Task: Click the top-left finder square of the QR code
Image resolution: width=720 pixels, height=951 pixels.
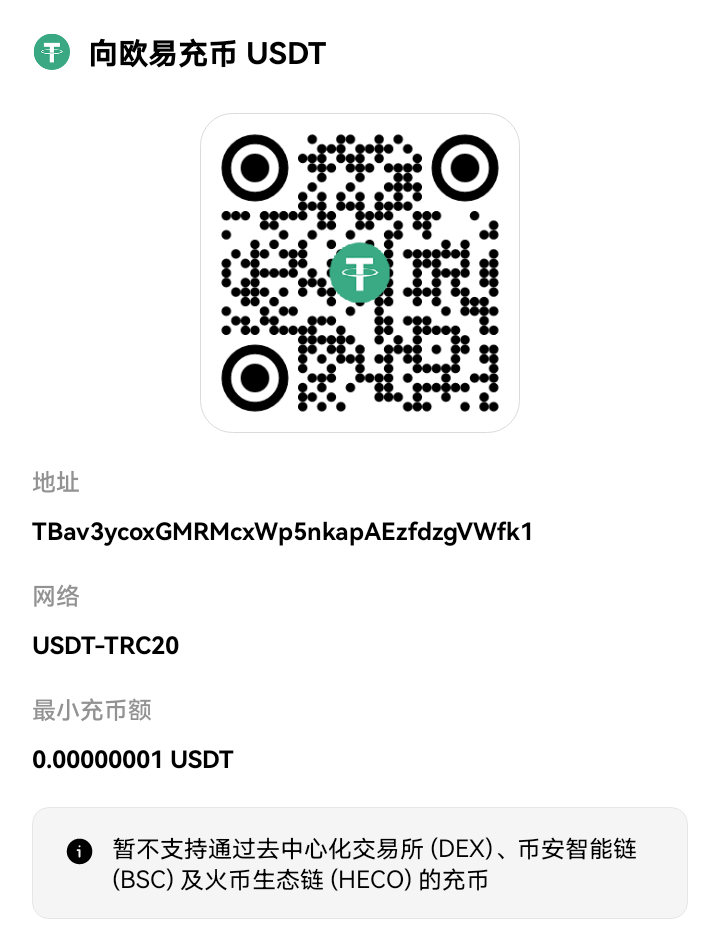Action: [x=256, y=169]
